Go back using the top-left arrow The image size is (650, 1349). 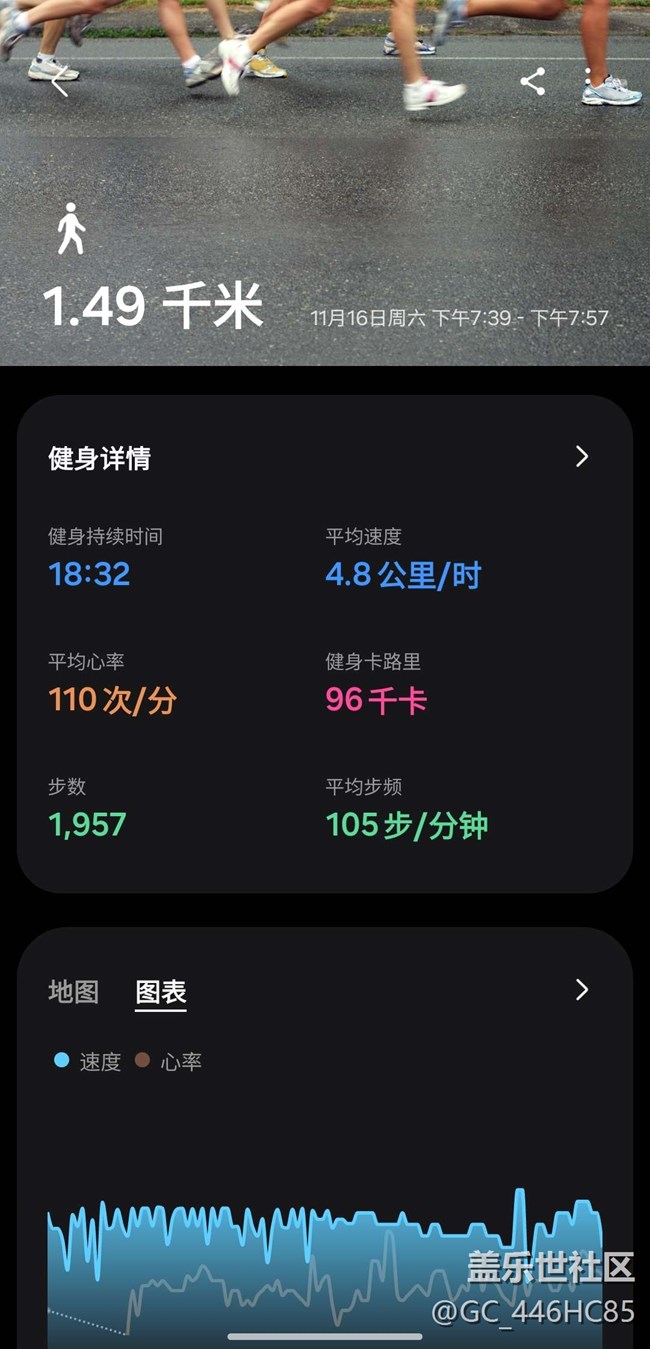pos(60,84)
